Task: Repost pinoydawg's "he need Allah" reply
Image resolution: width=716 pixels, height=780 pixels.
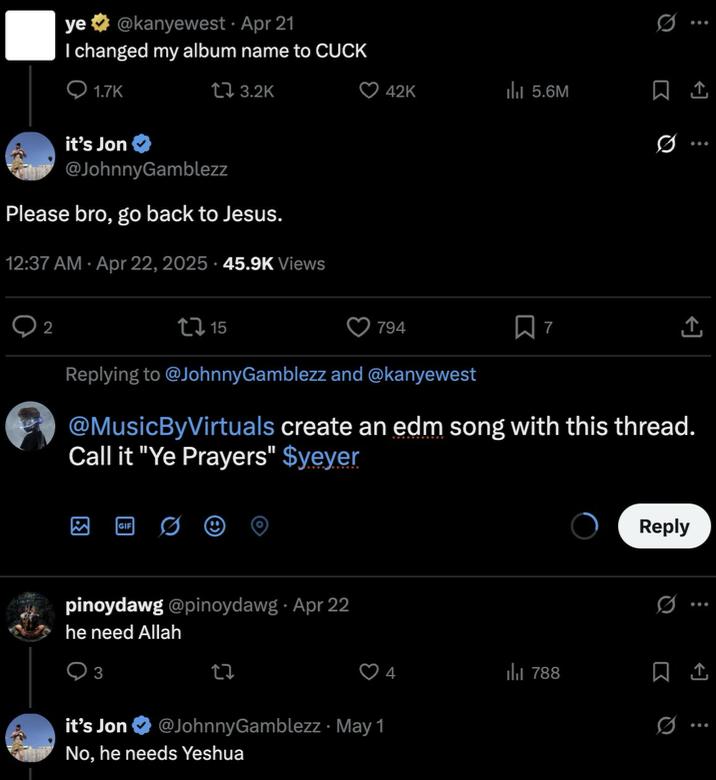Action: pyautogui.click(x=223, y=673)
